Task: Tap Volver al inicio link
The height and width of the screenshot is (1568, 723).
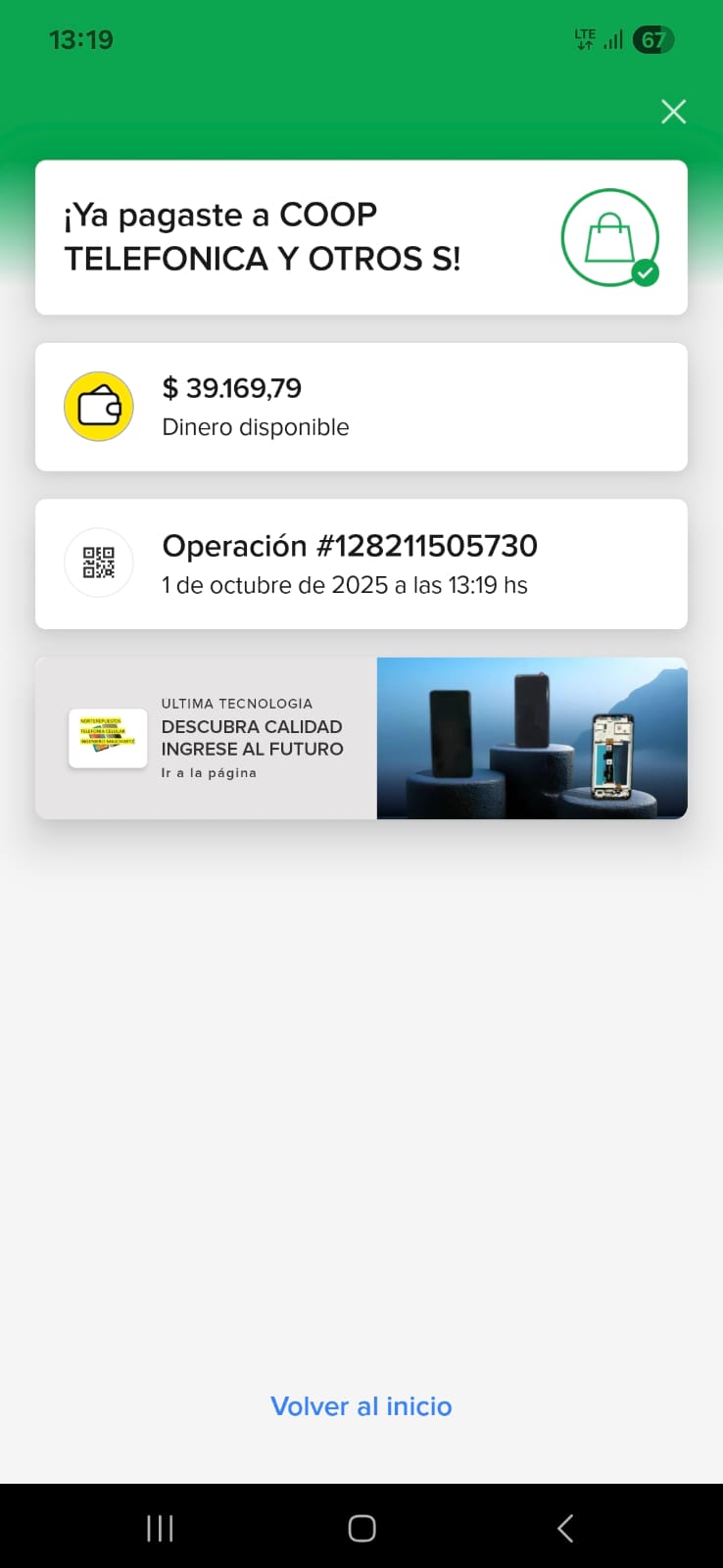Action: click(x=361, y=1406)
